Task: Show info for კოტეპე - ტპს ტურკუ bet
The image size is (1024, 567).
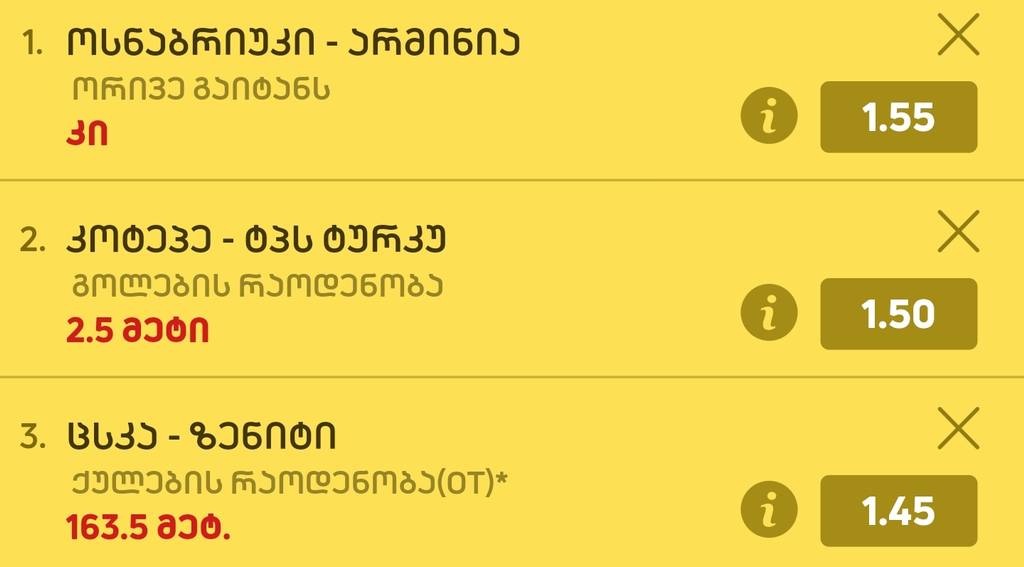Action: pyautogui.click(x=769, y=314)
